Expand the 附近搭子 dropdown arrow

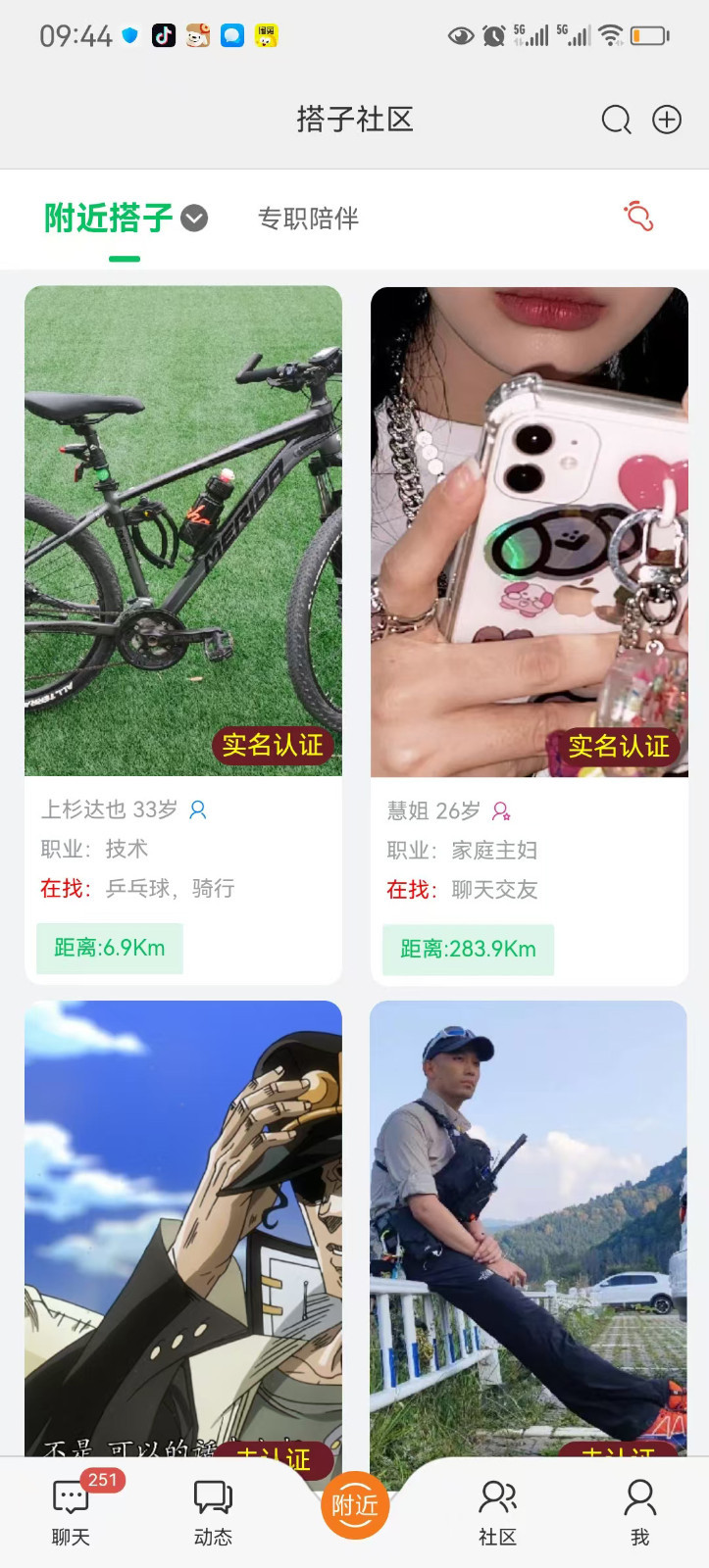(x=194, y=218)
